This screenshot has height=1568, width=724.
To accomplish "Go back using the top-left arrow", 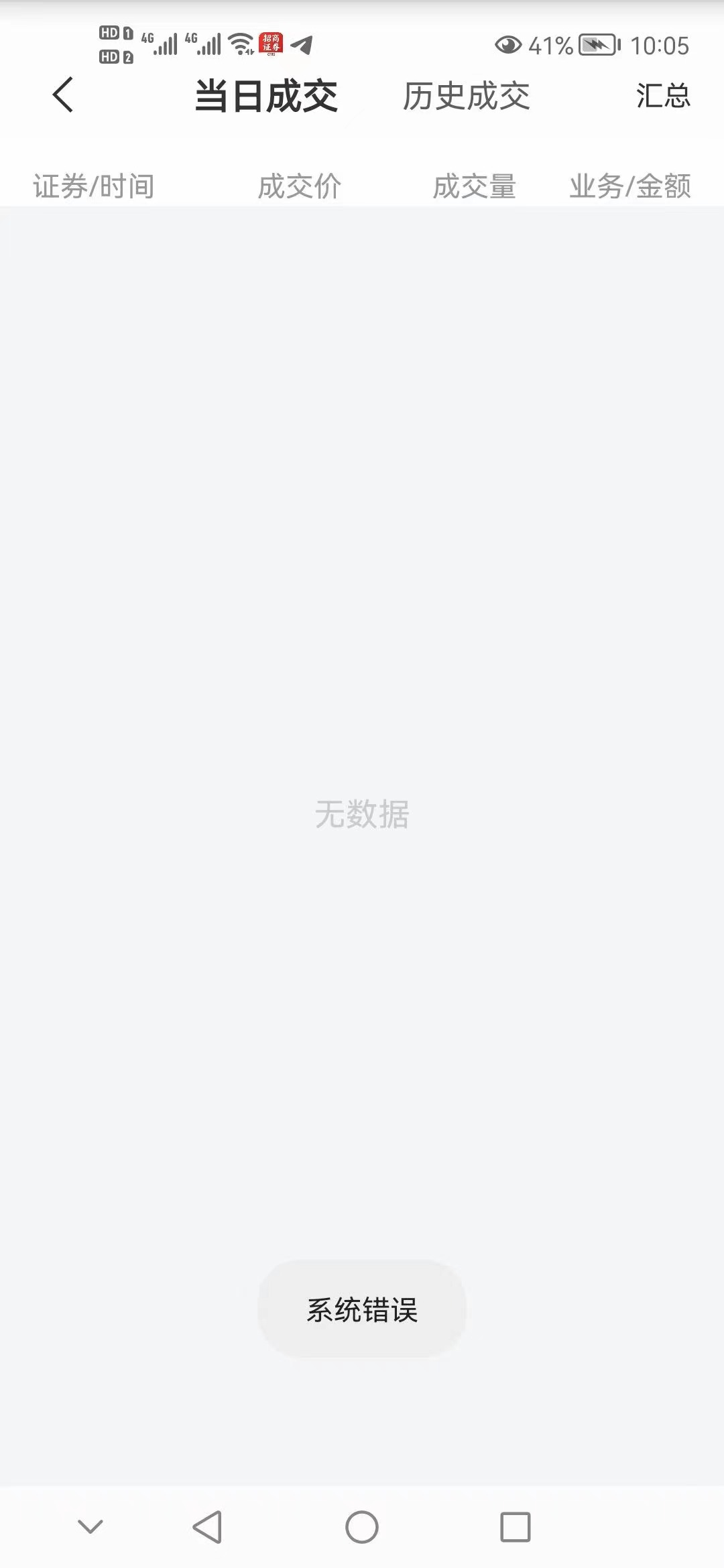I will [62, 94].
